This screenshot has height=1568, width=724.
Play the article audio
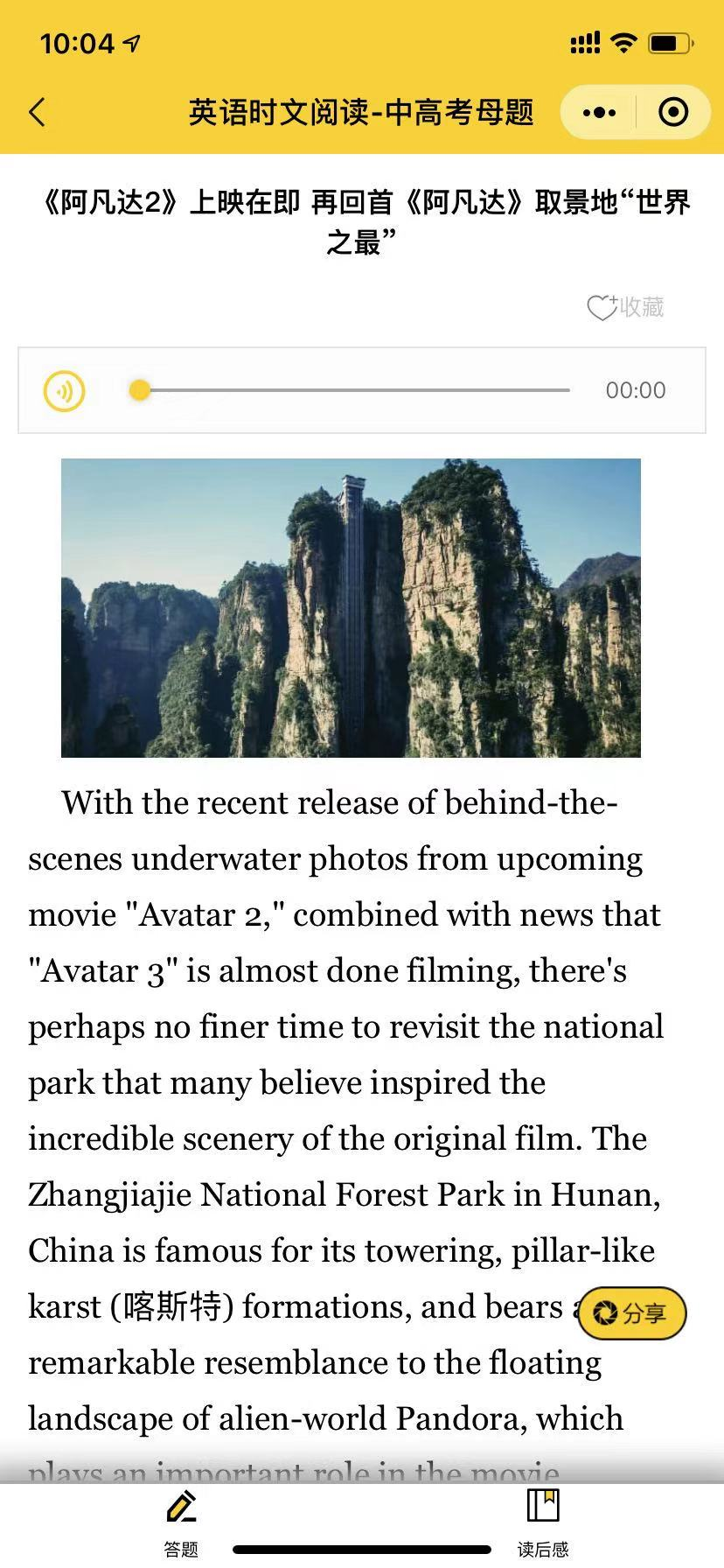pyautogui.click(x=65, y=390)
